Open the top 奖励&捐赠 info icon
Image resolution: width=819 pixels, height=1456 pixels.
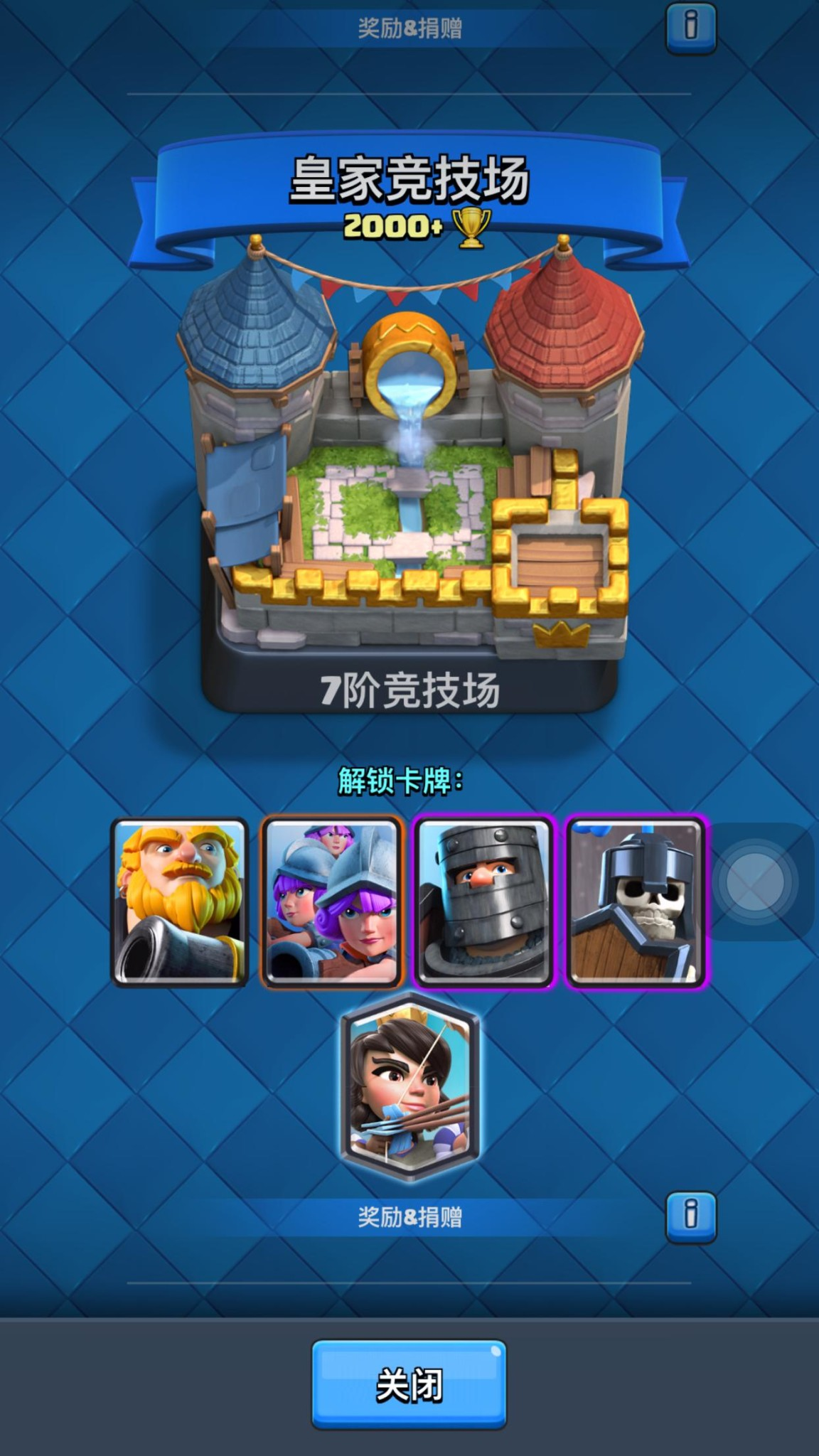click(x=690, y=28)
